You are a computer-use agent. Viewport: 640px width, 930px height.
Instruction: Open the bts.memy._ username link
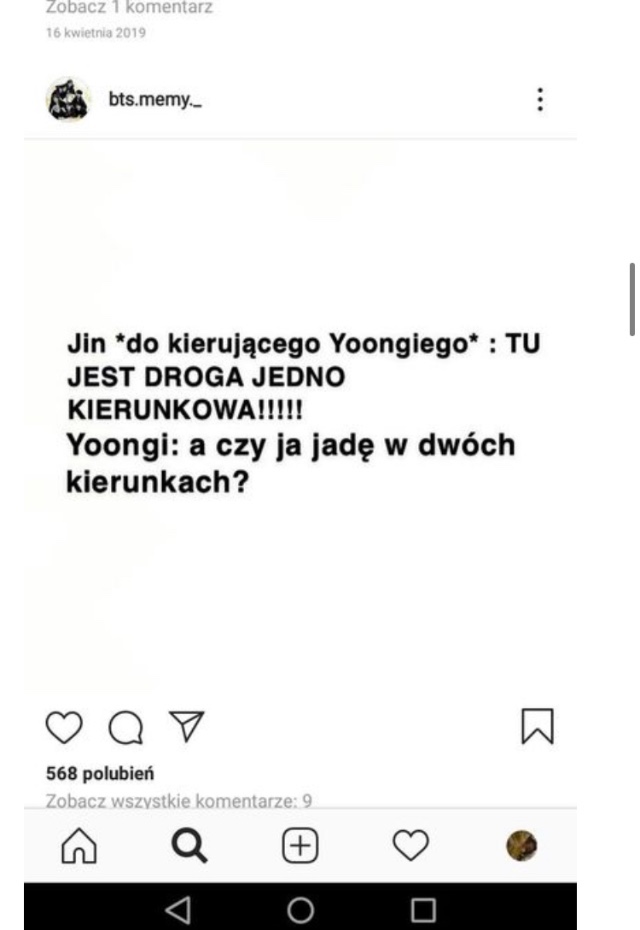155,100
